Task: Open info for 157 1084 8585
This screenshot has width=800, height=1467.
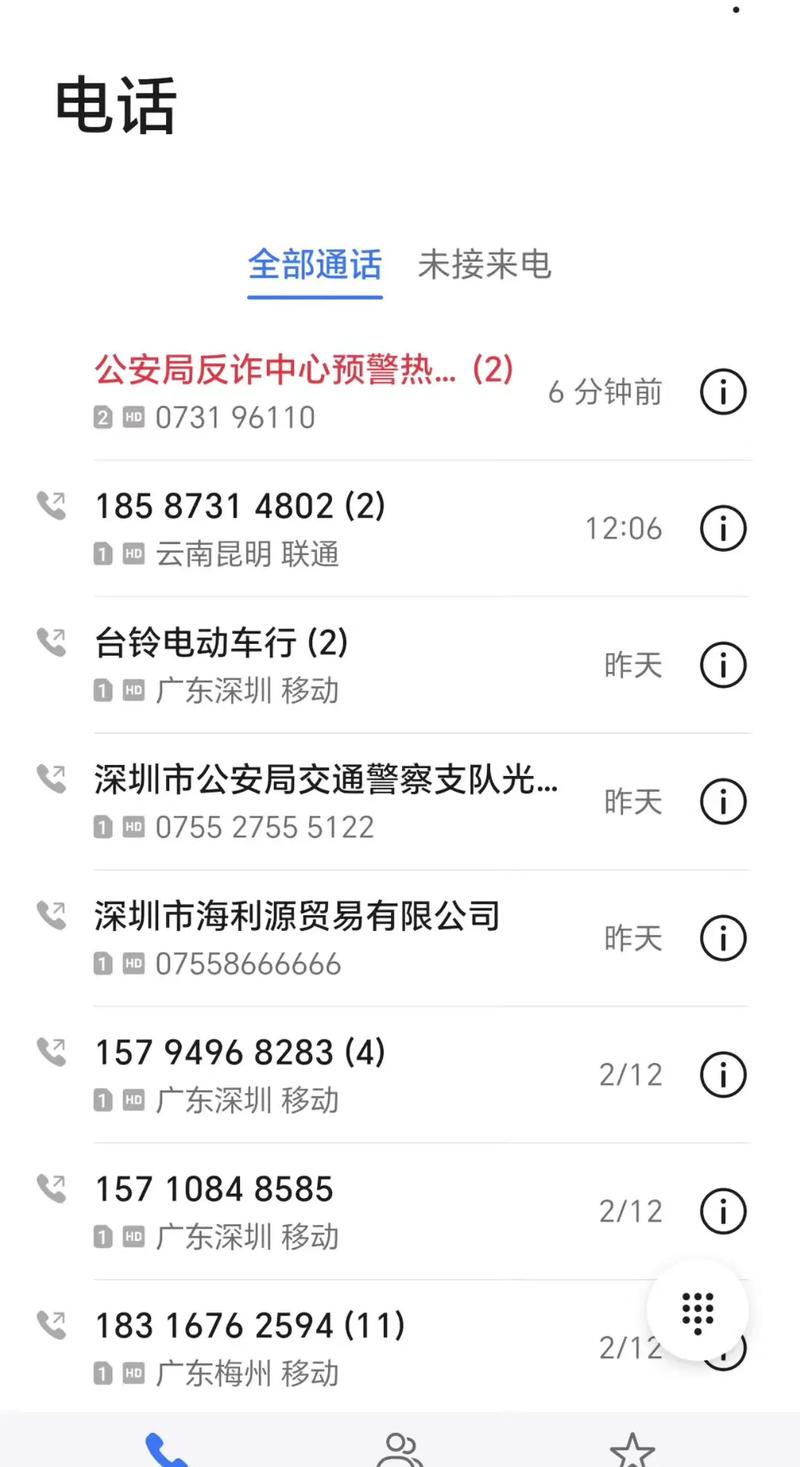Action: coord(723,1211)
